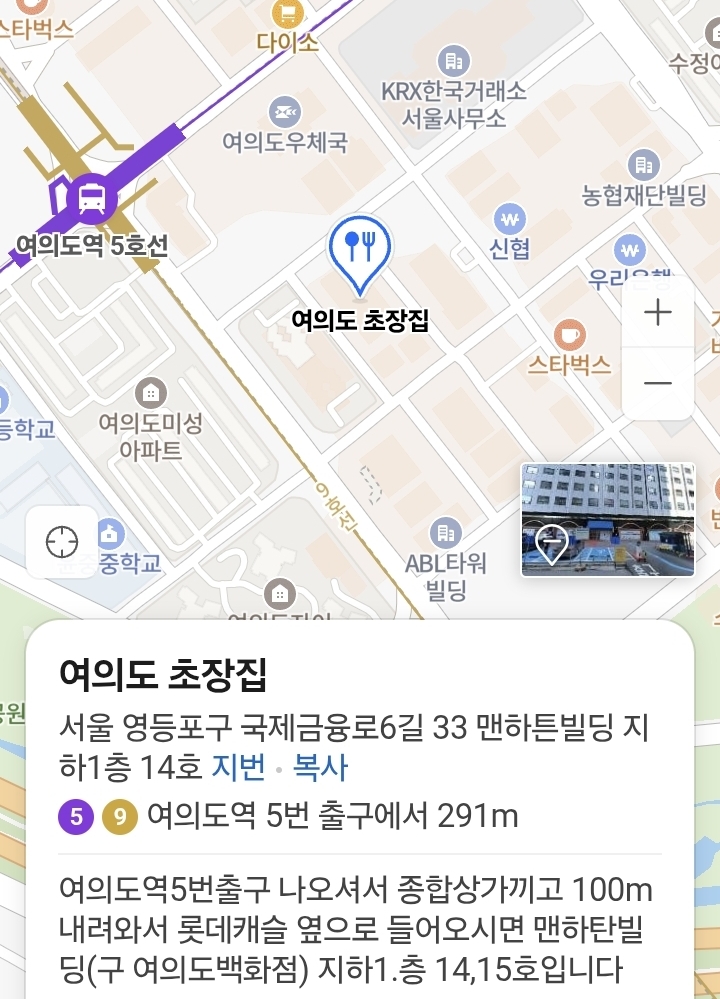Tap the 신협 bank marker

[x=510, y=218]
